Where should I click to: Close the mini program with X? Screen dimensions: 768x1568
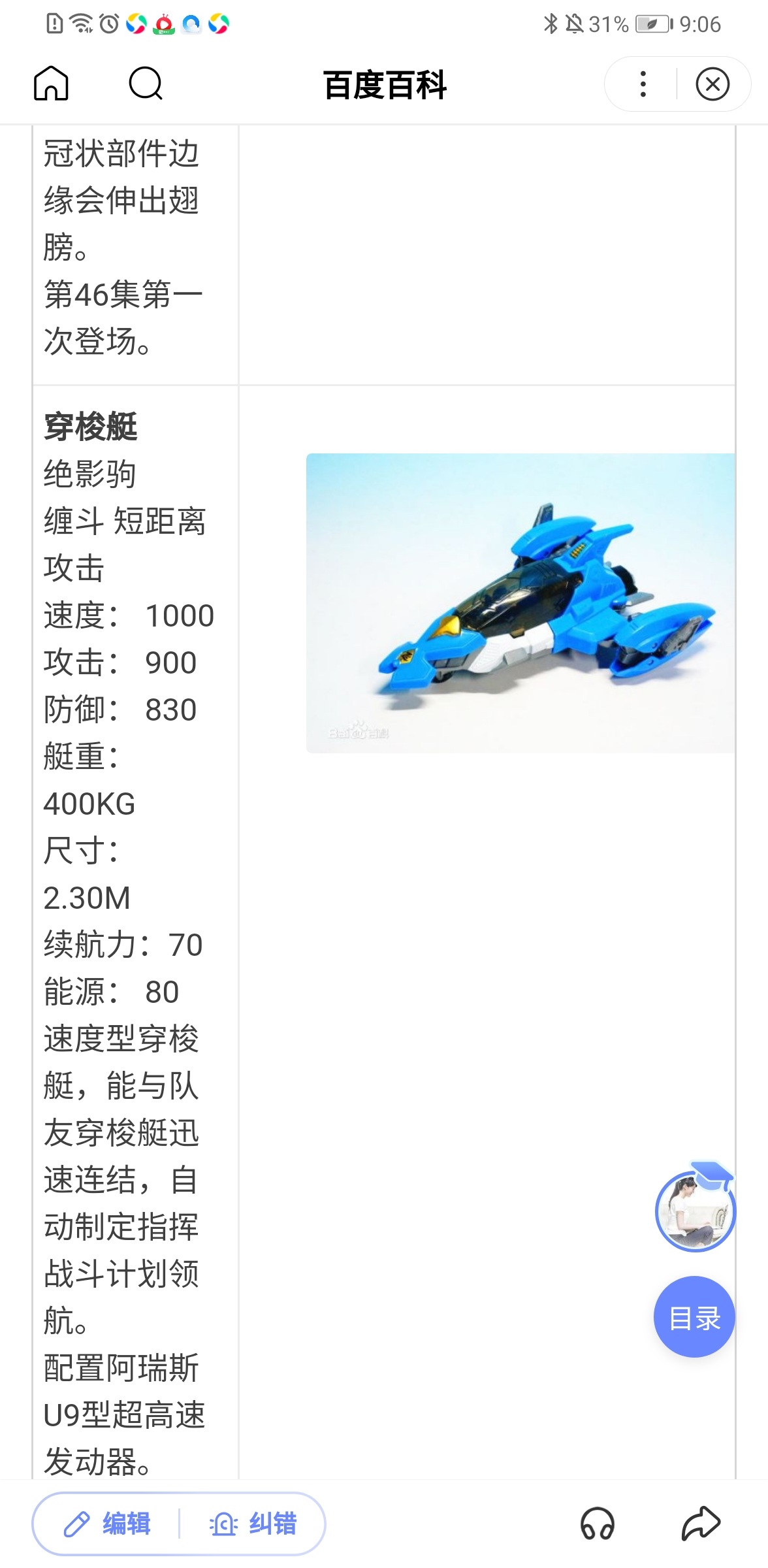pyautogui.click(x=712, y=84)
